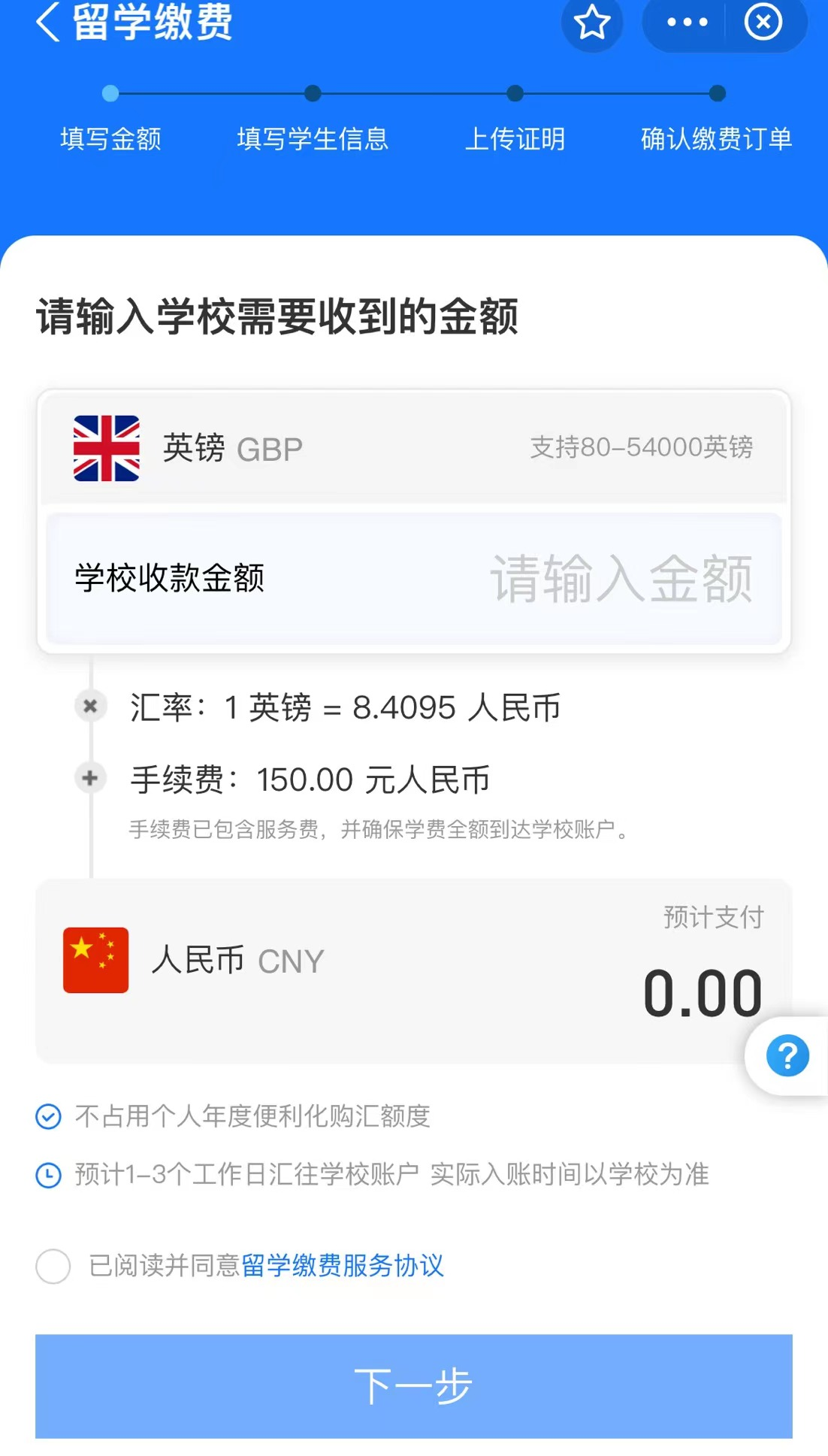The height and width of the screenshot is (1456, 828).
Task: Open the help question mark bubble
Action: coord(786,1055)
